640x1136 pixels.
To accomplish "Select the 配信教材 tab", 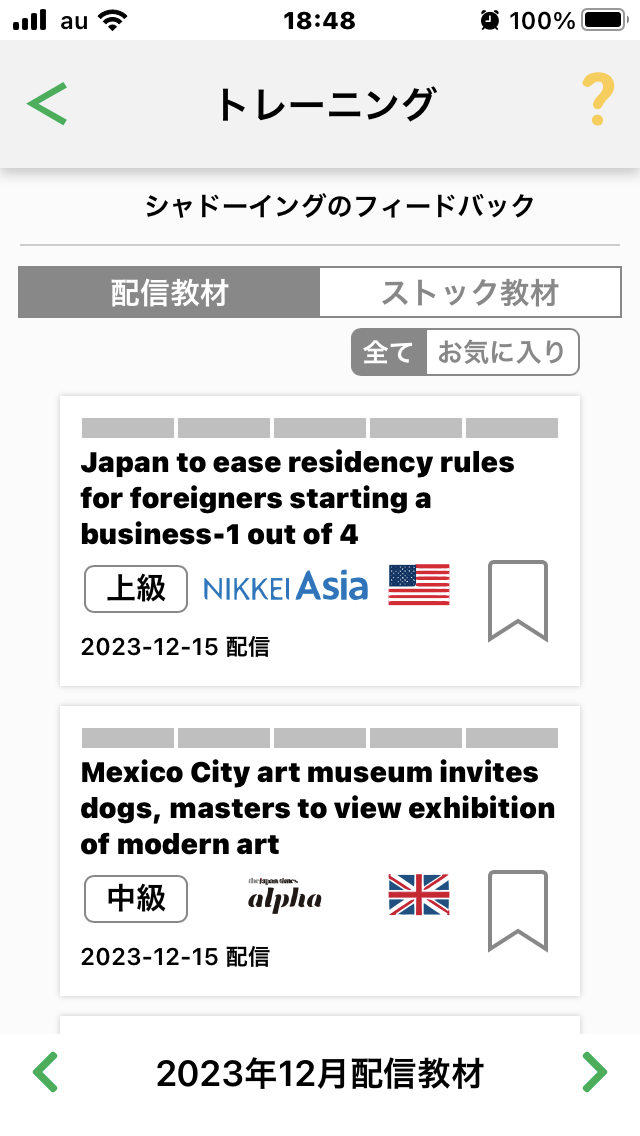I will tap(169, 292).
